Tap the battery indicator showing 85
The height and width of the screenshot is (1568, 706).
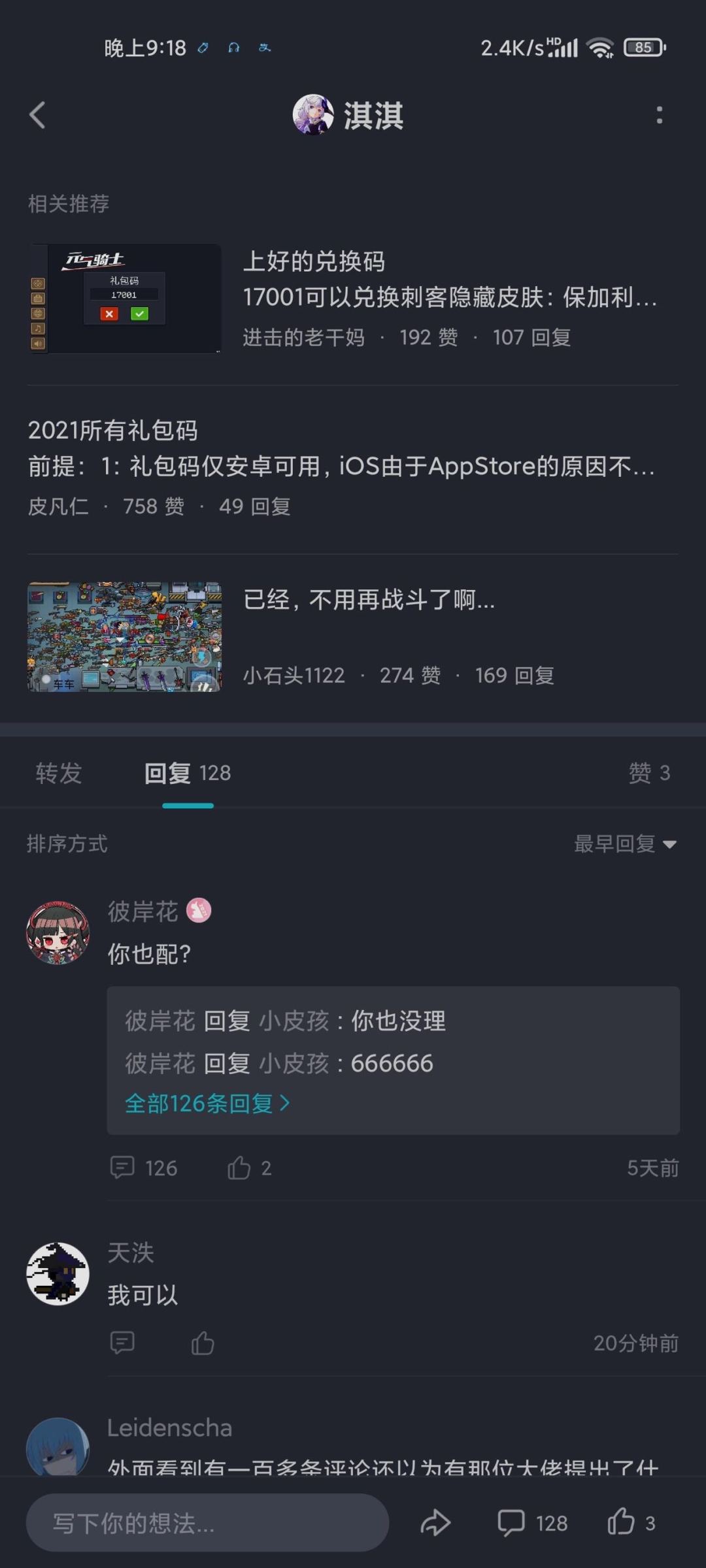pos(644,47)
